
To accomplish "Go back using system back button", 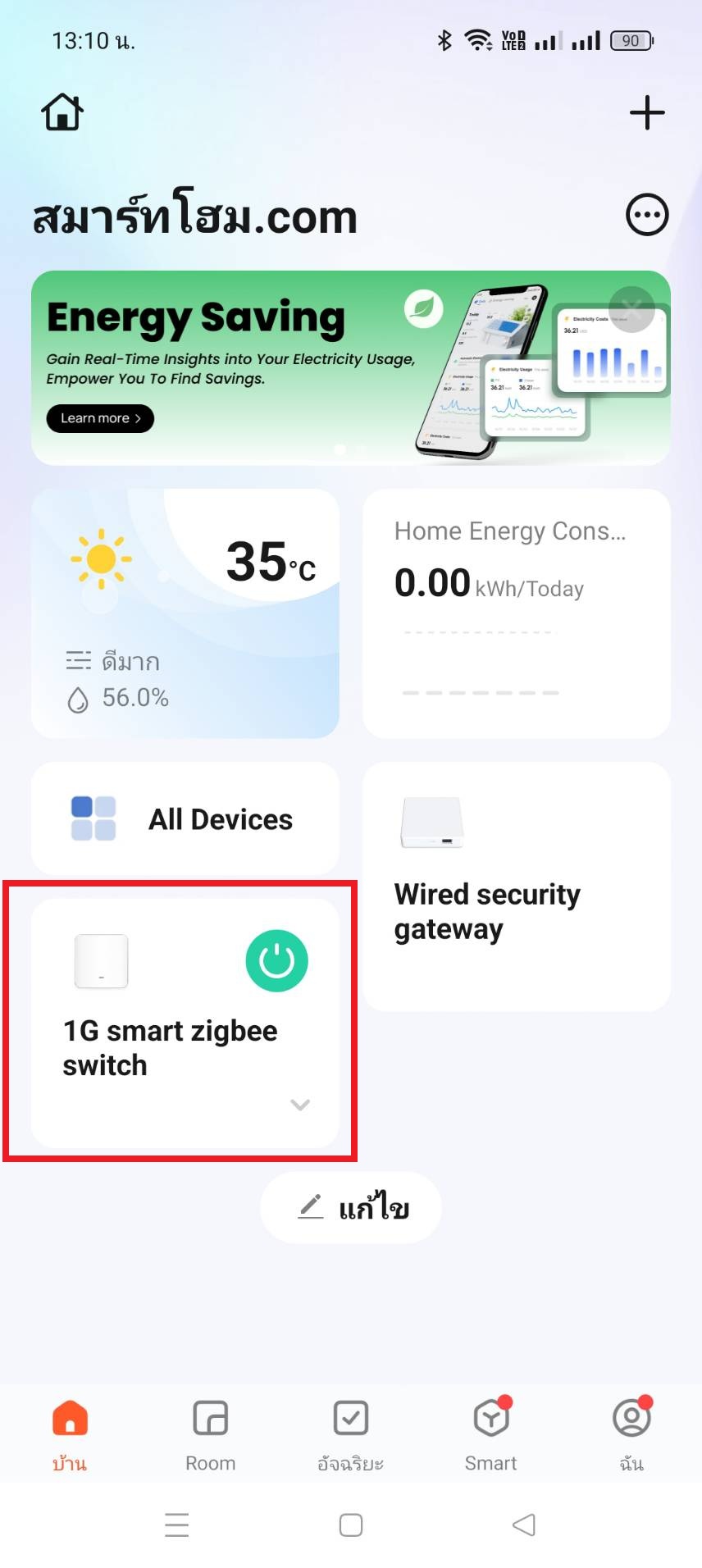I will tap(523, 1525).
